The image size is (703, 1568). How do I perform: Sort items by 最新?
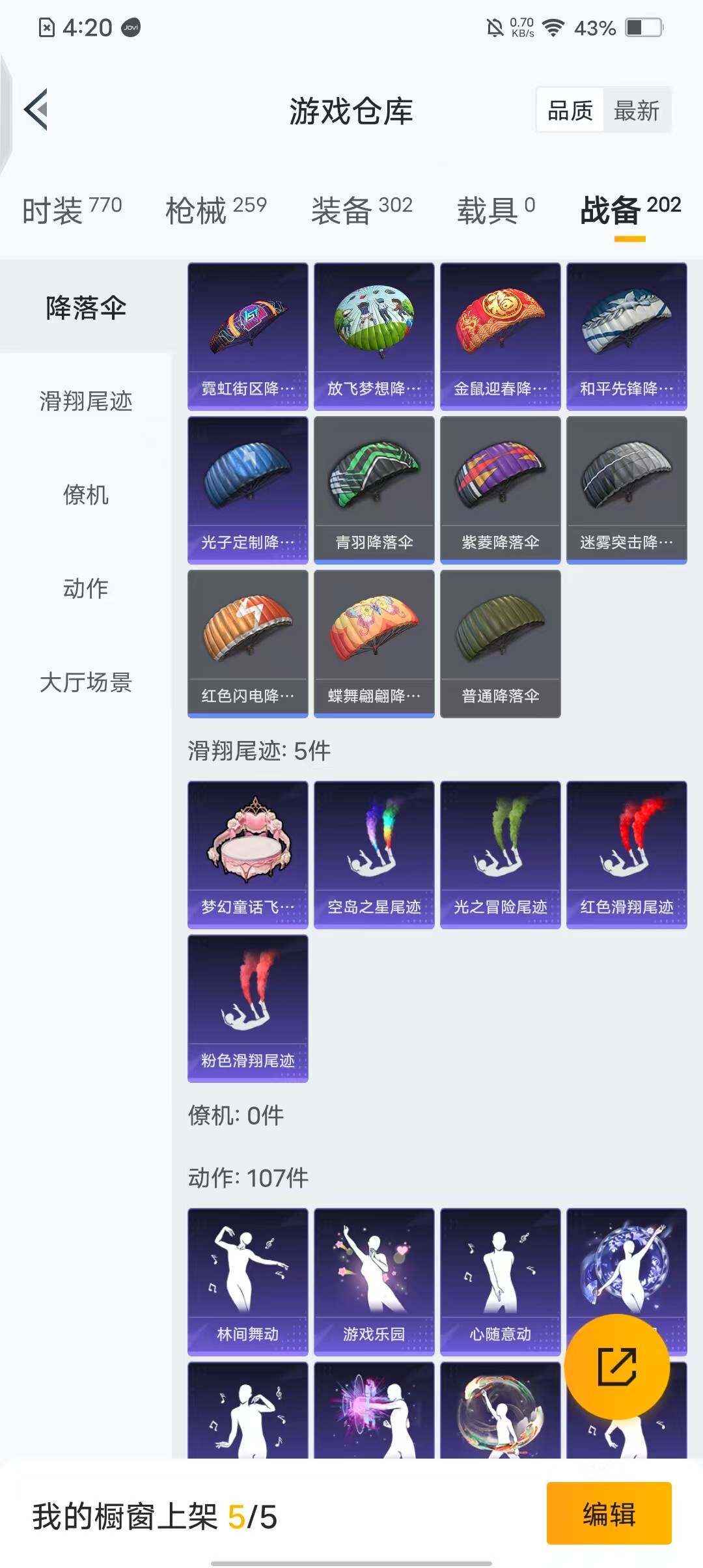[x=636, y=110]
